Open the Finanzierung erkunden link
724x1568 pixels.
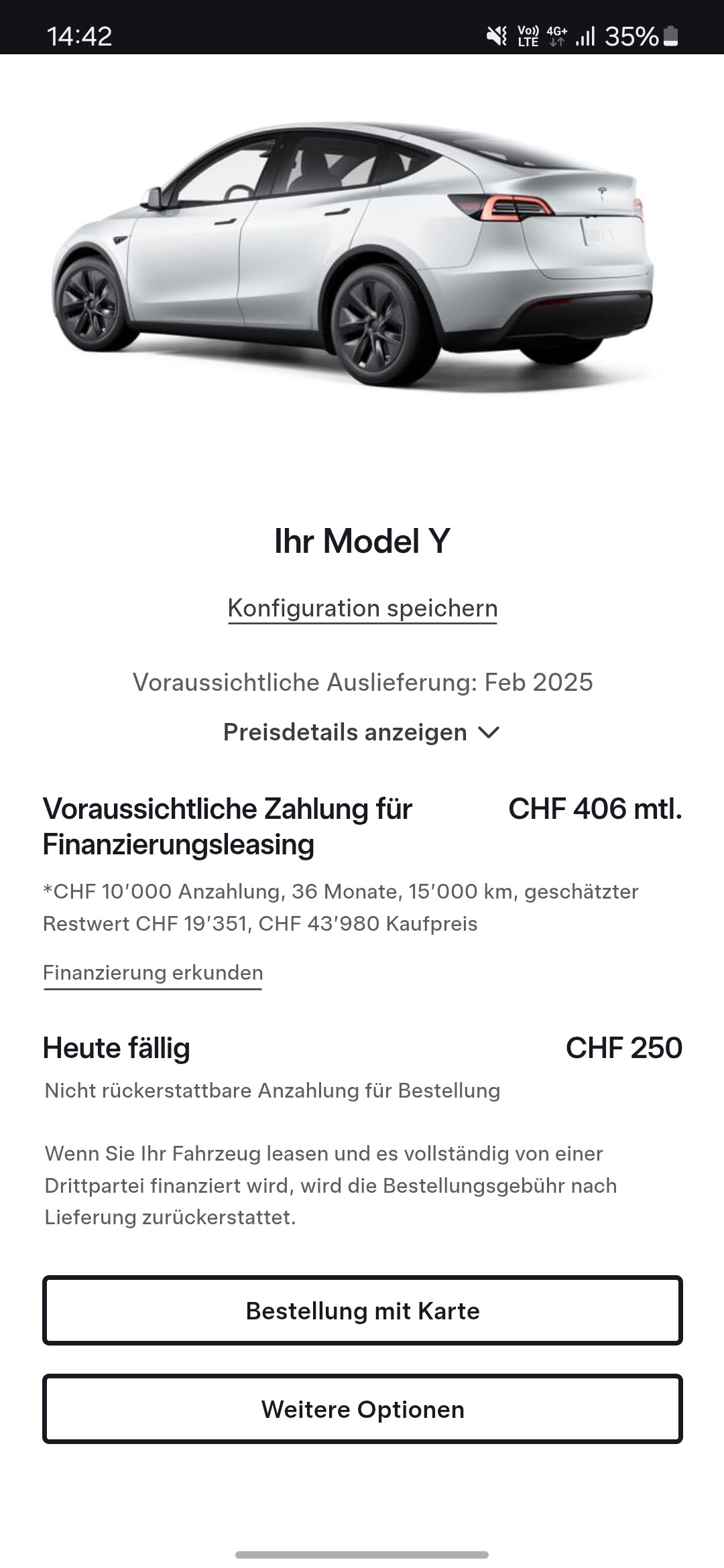pos(153,973)
